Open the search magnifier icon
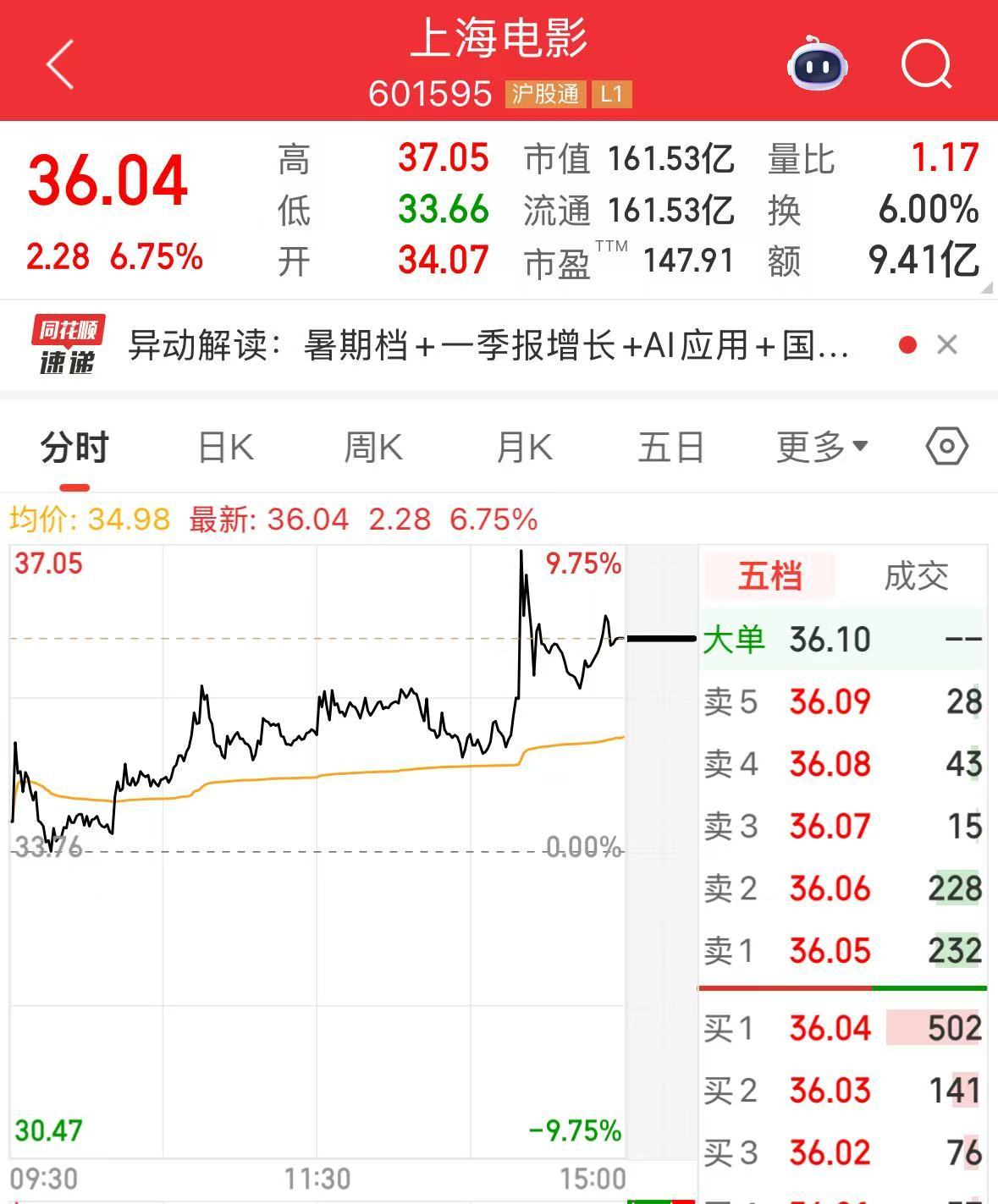Image resolution: width=998 pixels, height=1204 pixels. point(926,63)
